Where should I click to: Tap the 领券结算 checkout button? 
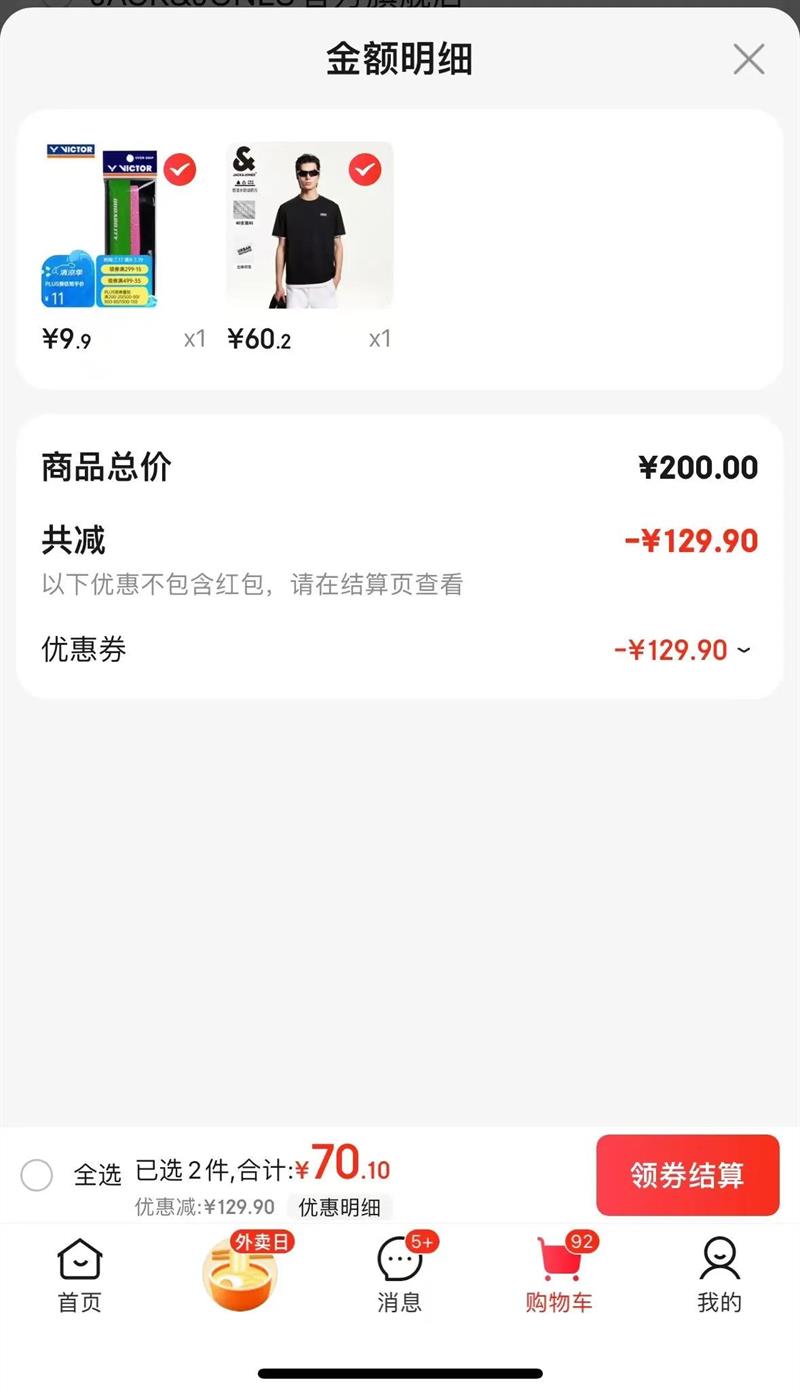(687, 1175)
